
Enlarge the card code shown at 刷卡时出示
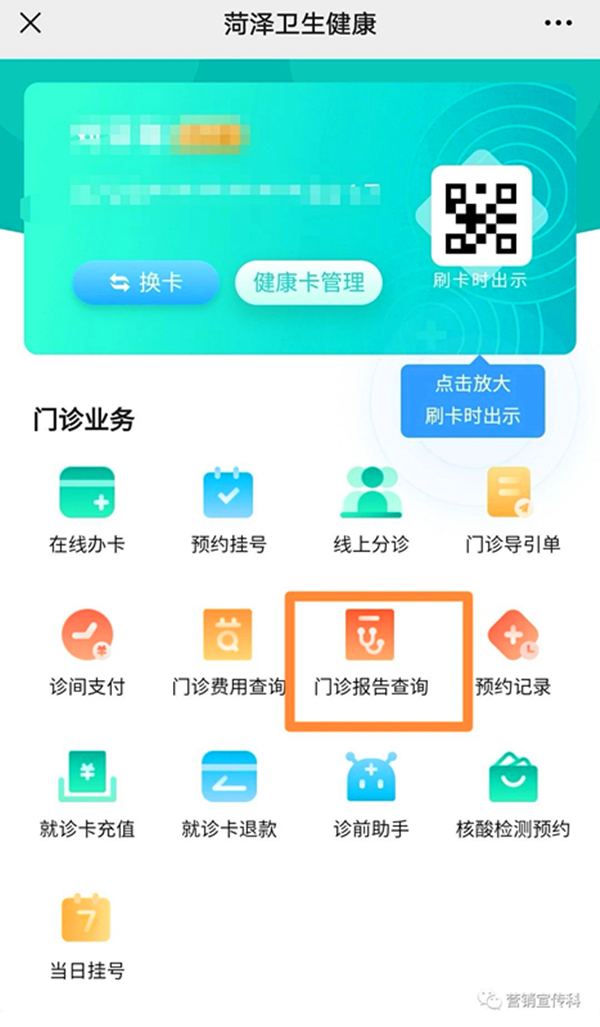pos(481,215)
